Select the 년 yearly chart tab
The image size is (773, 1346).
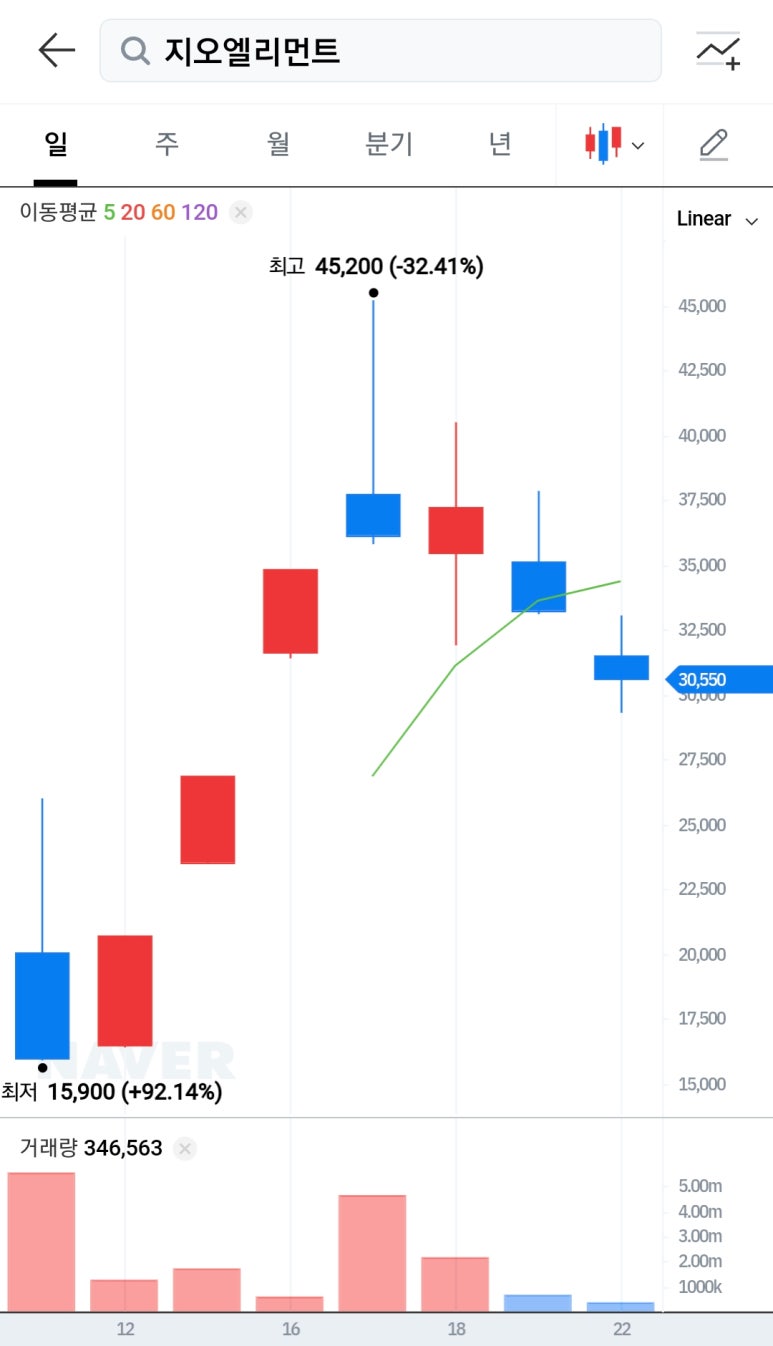point(500,144)
